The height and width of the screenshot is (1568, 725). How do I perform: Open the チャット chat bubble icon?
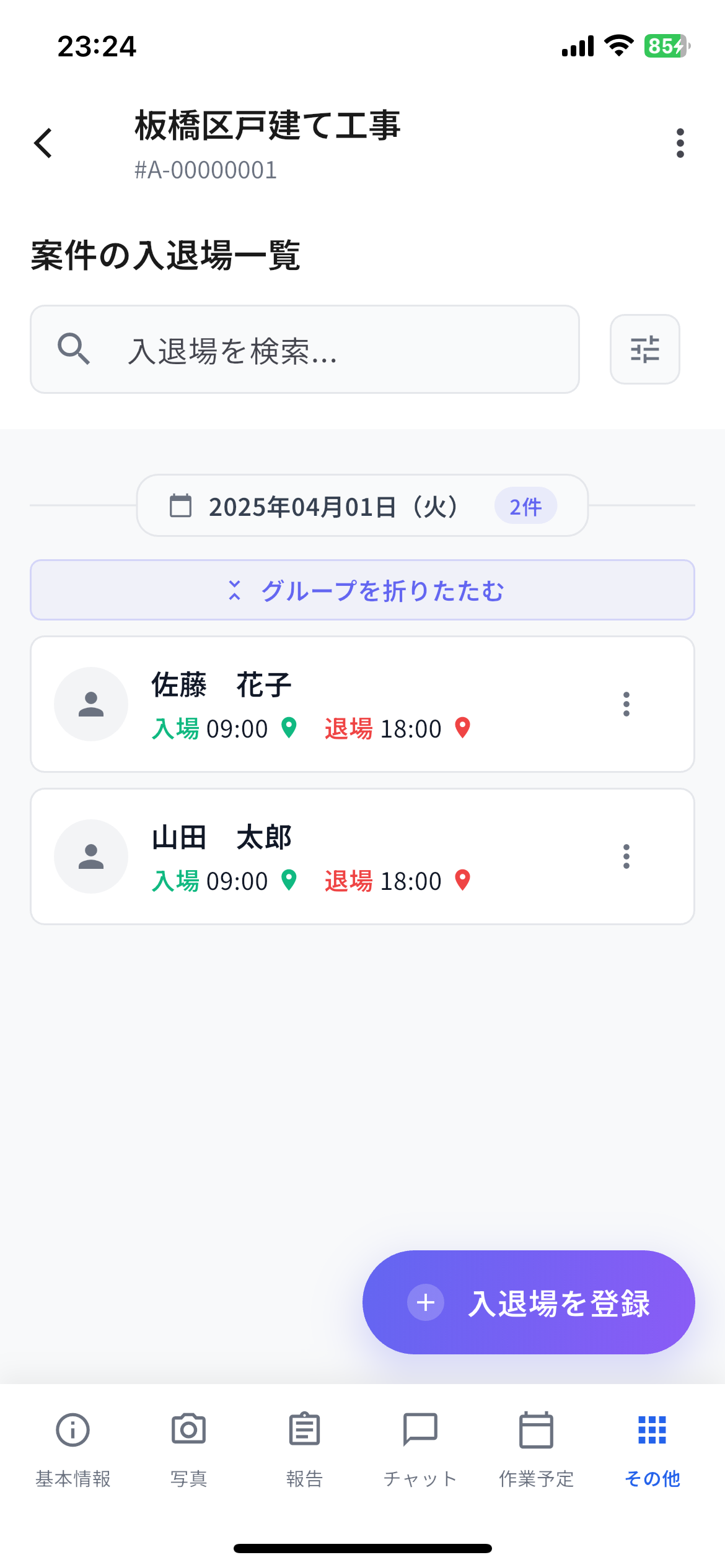[420, 1431]
